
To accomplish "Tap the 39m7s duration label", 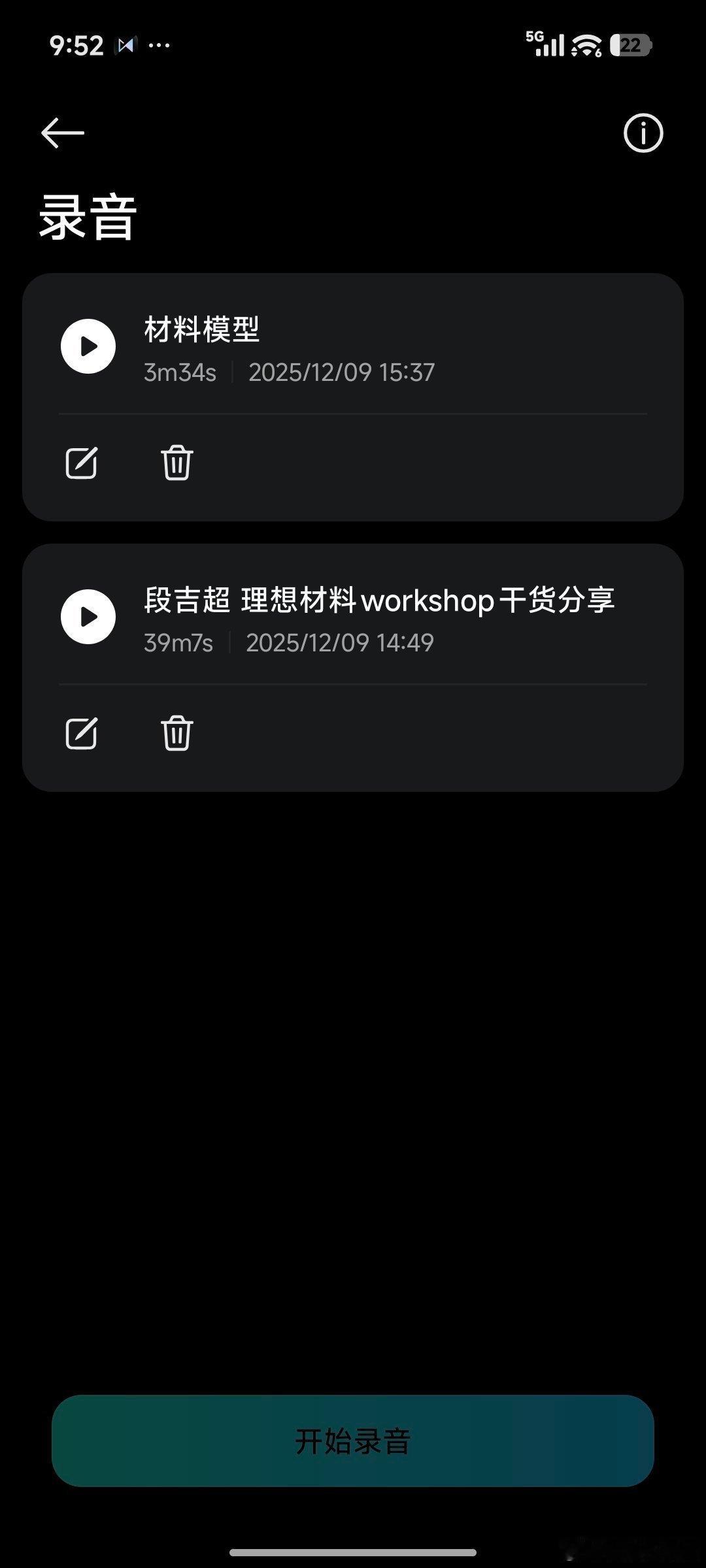I will pos(178,642).
